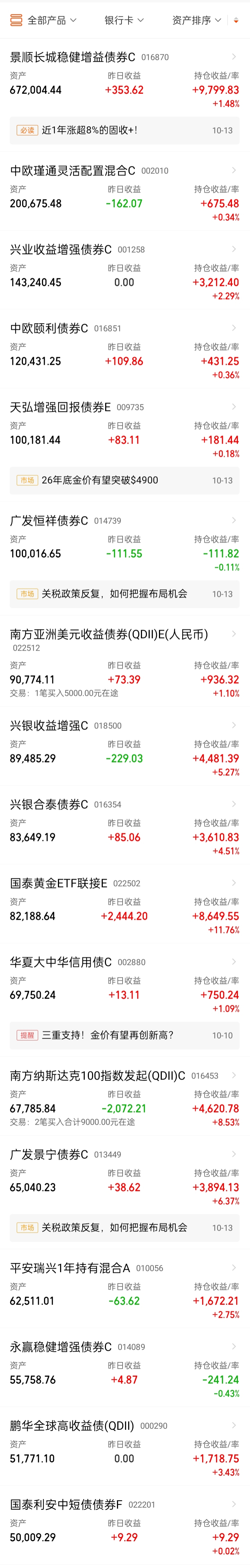The height and width of the screenshot is (1568, 250).
Task: Open 国泰利安中短债债券F fund details
Action: [66, 1505]
